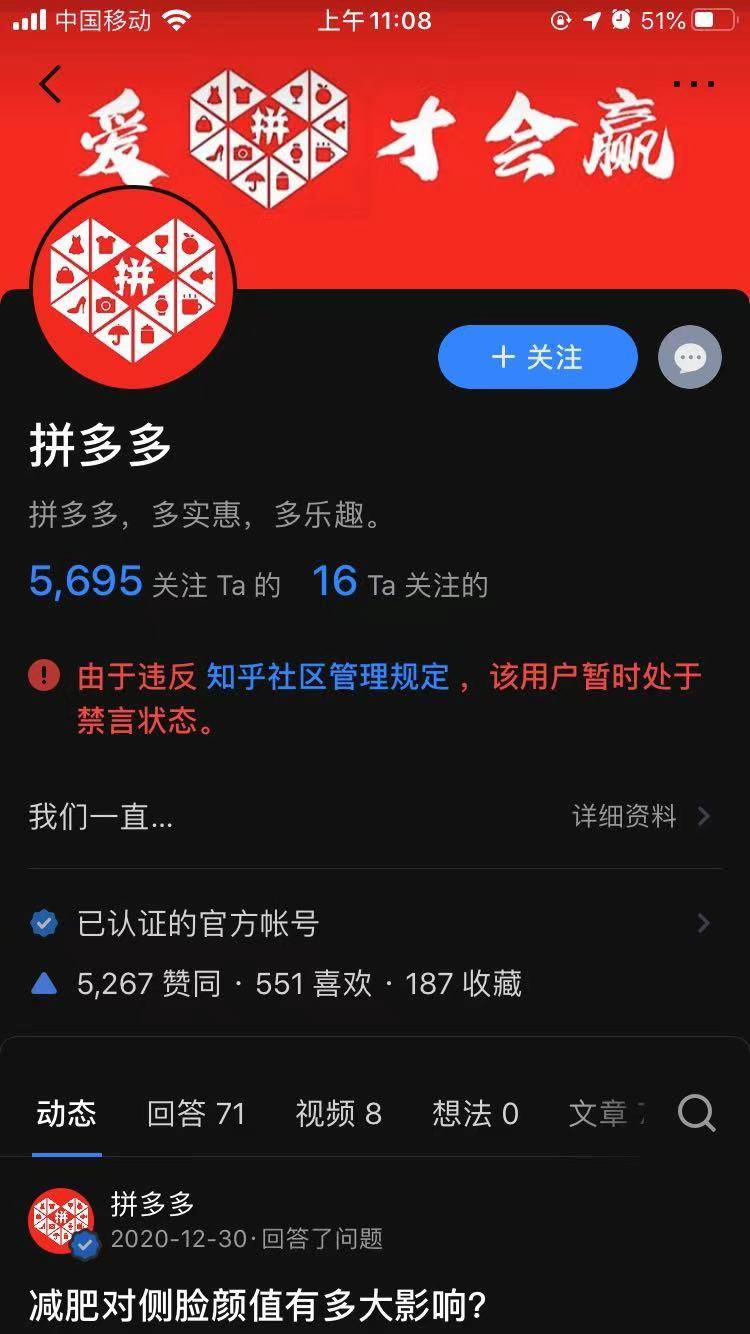Toggle follow on the 关注 button
Image resolution: width=750 pixels, height=1334 pixels.
coord(537,357)
